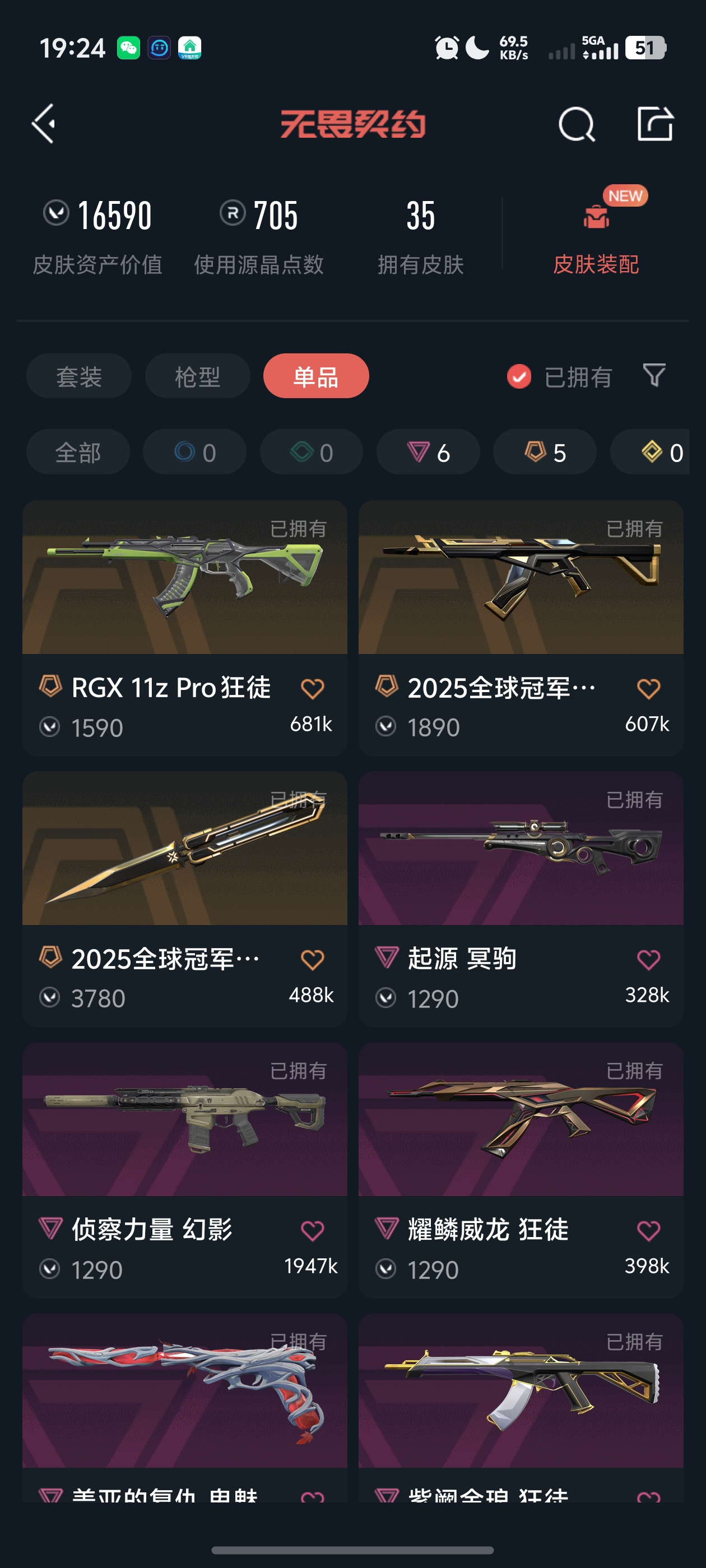Like the 起源 冥驹 skin
This screenshot has width=706, height=1568.
pos(648,959)
